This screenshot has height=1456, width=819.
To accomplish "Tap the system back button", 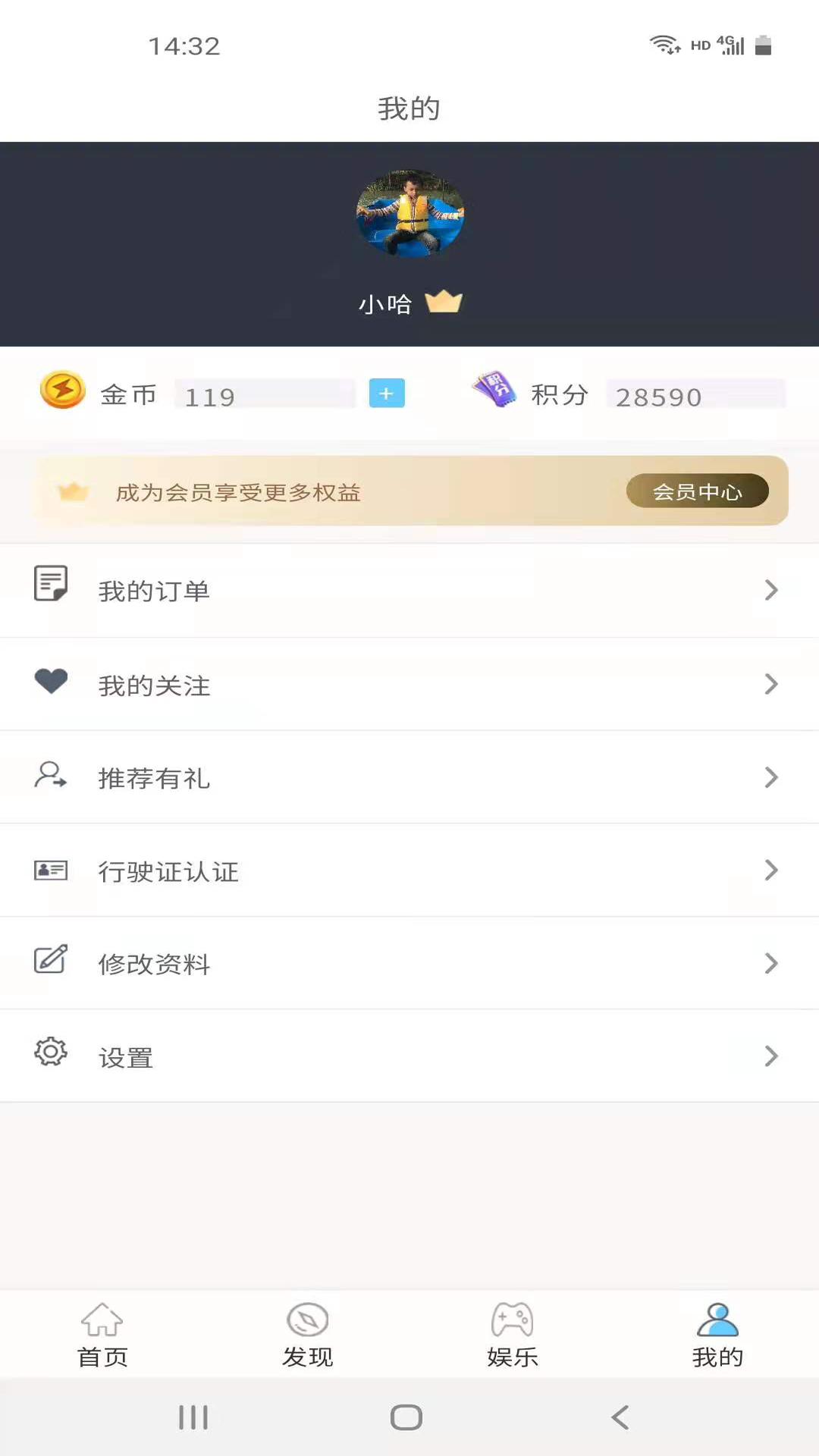I will click(x=620, y=1417).
